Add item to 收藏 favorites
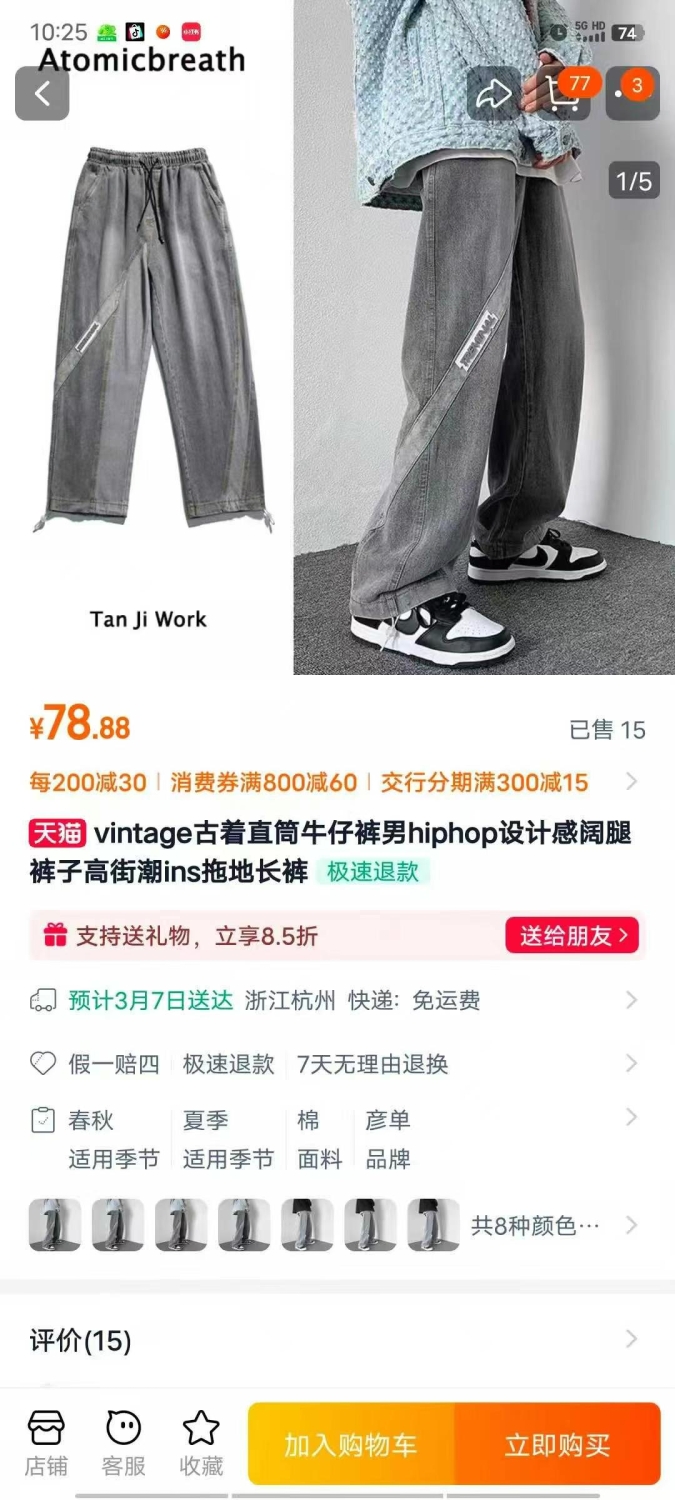The image size is (675, 1500). [201, 1443]
